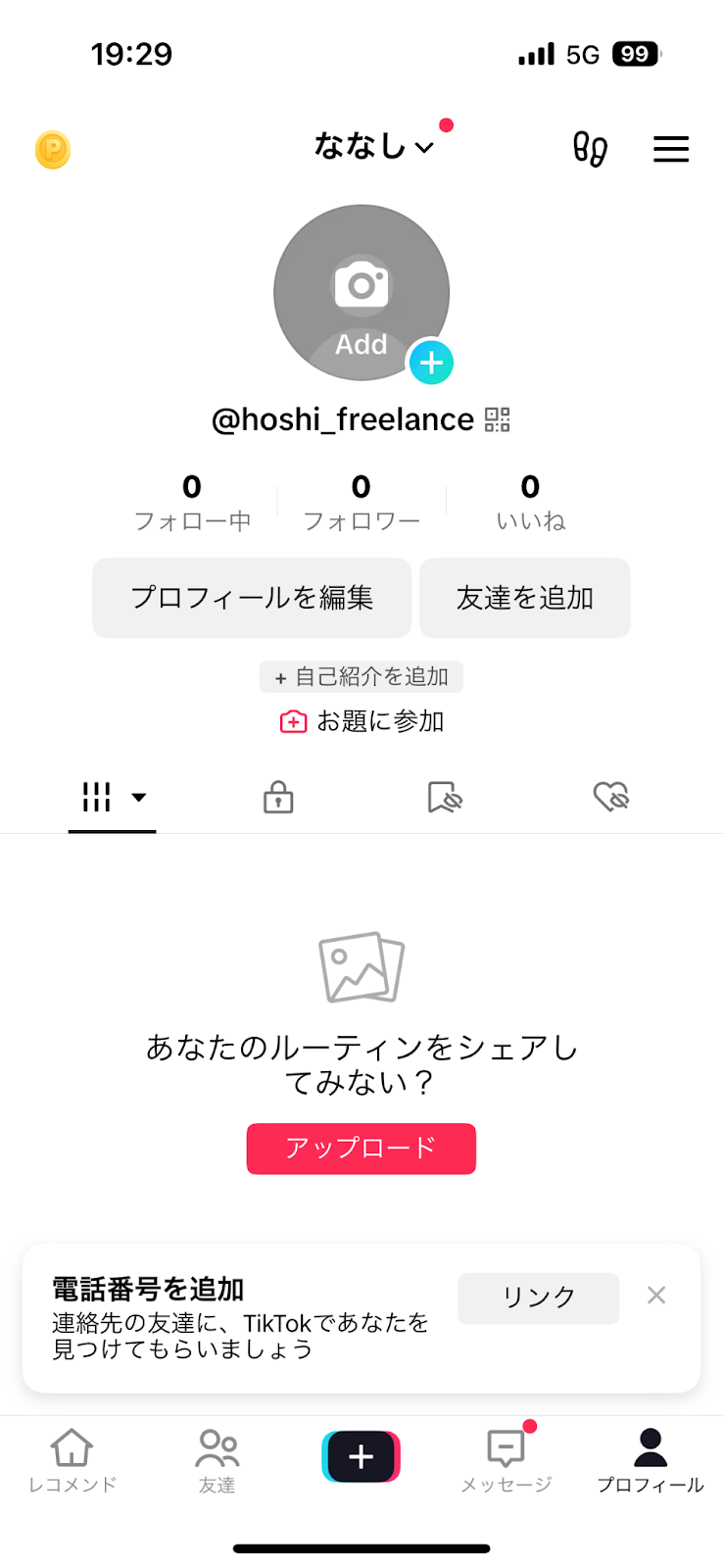Show the profile QR code

tap(498, 419)
